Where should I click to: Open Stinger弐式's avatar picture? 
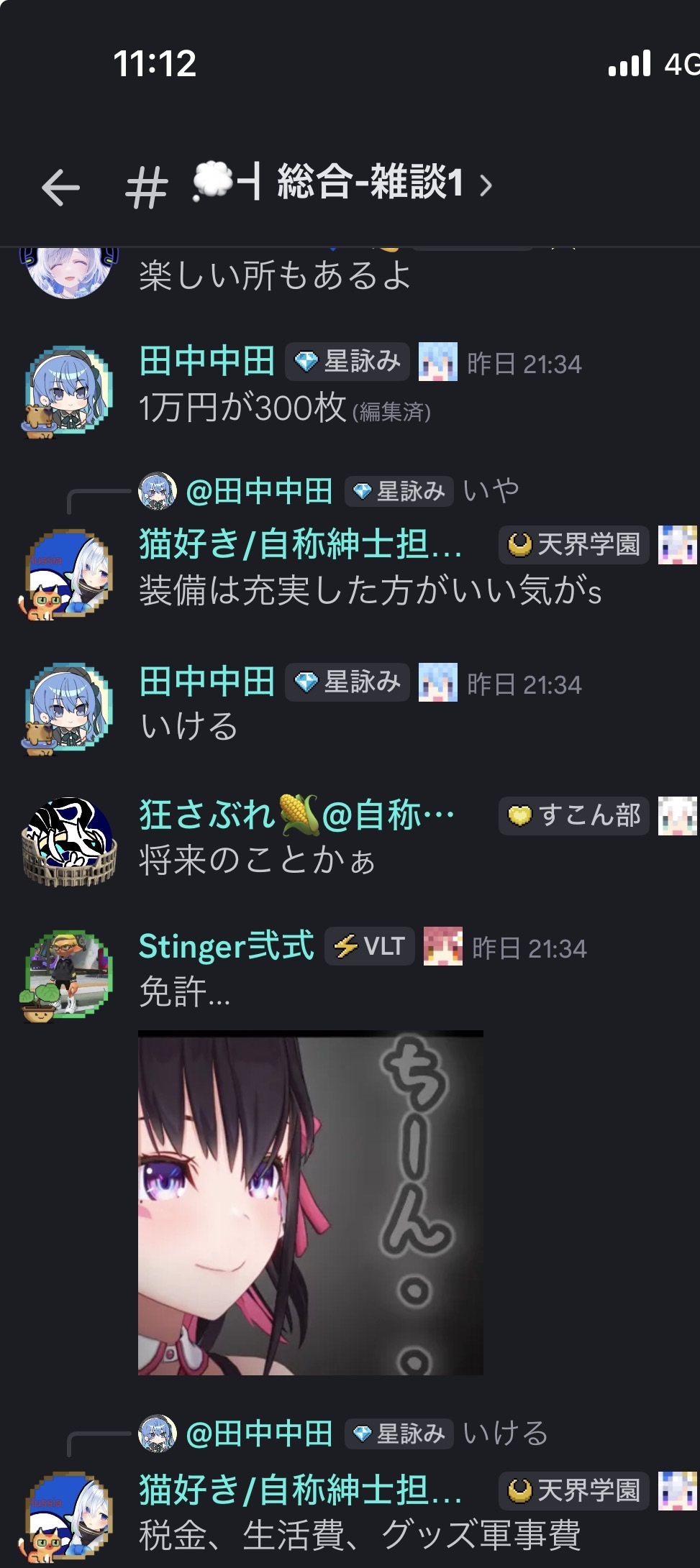click(x=68, y=973)
